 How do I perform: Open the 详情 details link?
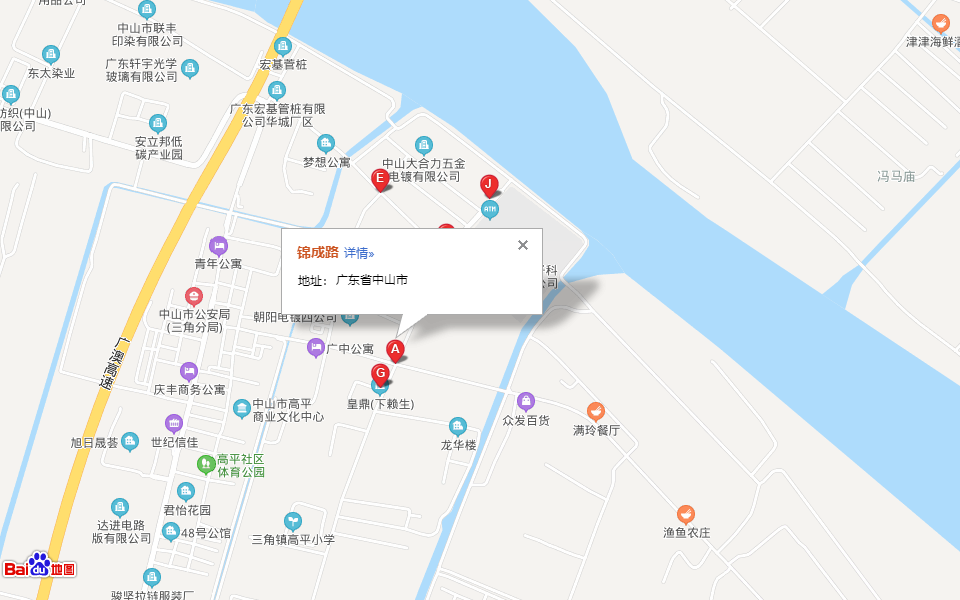[x=359, y=253]
